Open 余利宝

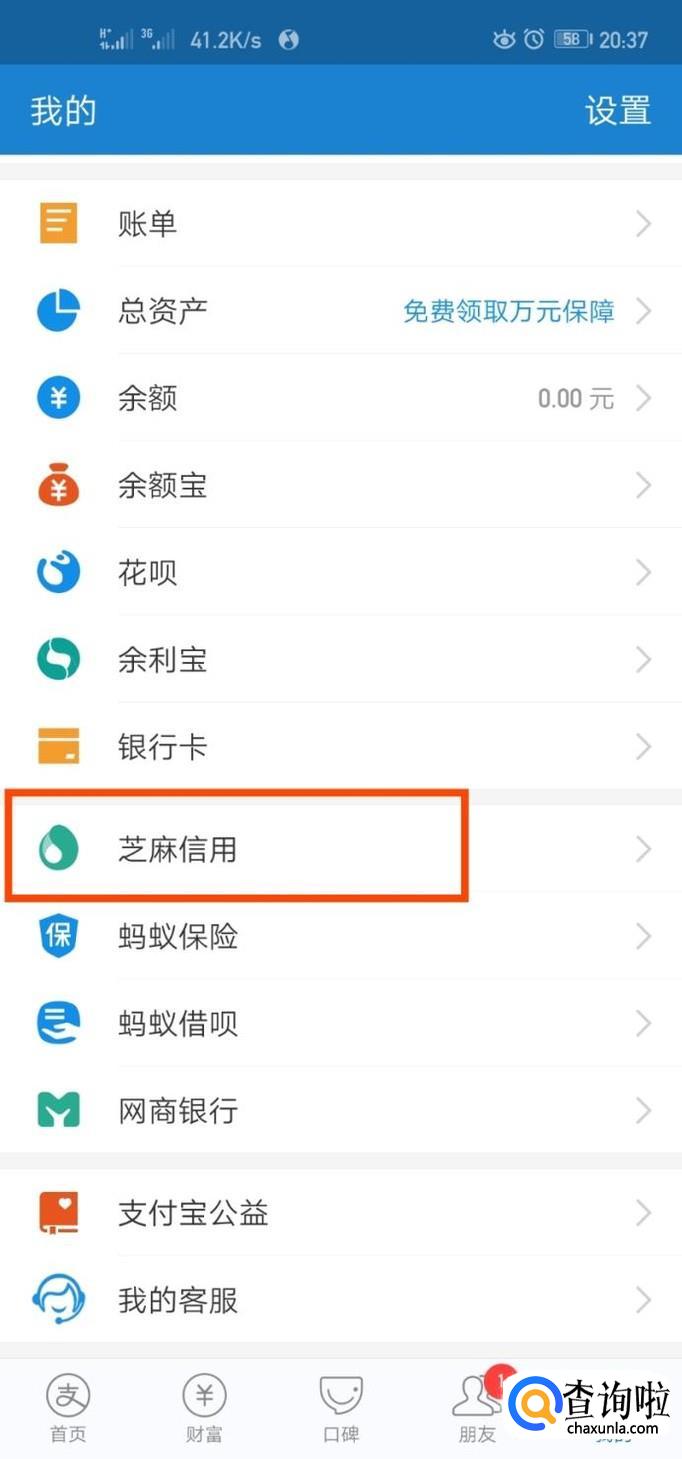click(340, 660)
